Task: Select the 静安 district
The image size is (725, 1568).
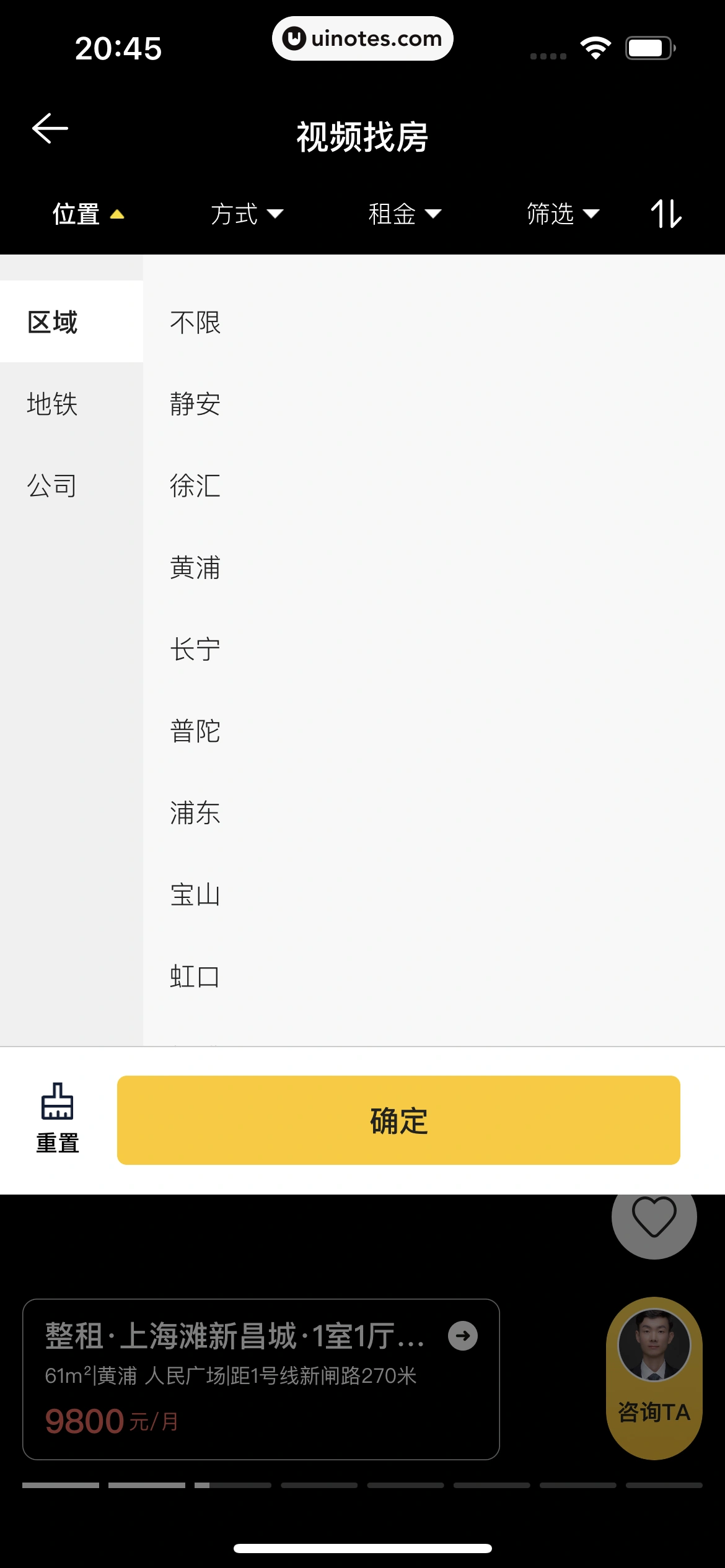Action: [x=195, y=404]
